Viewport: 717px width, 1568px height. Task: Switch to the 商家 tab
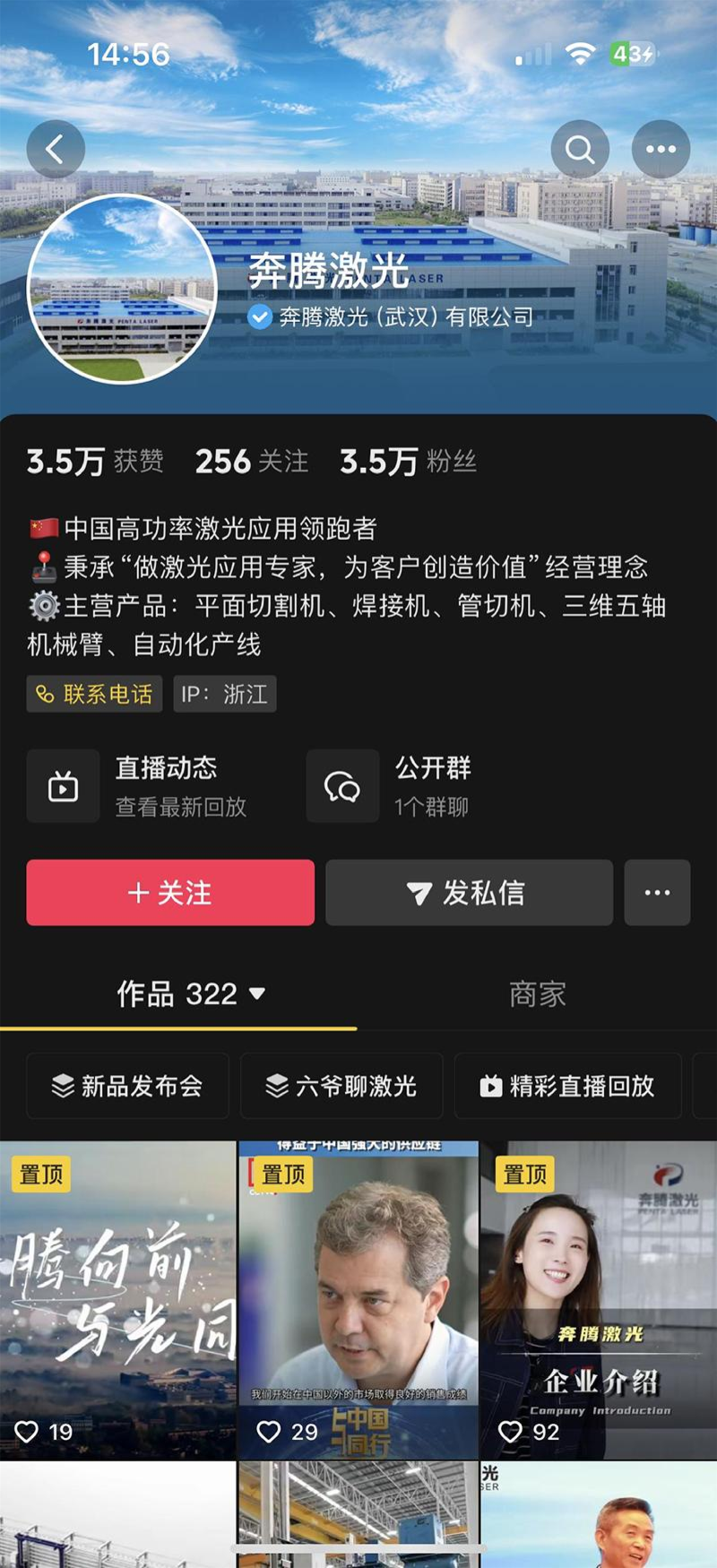(x=537, y=994)
